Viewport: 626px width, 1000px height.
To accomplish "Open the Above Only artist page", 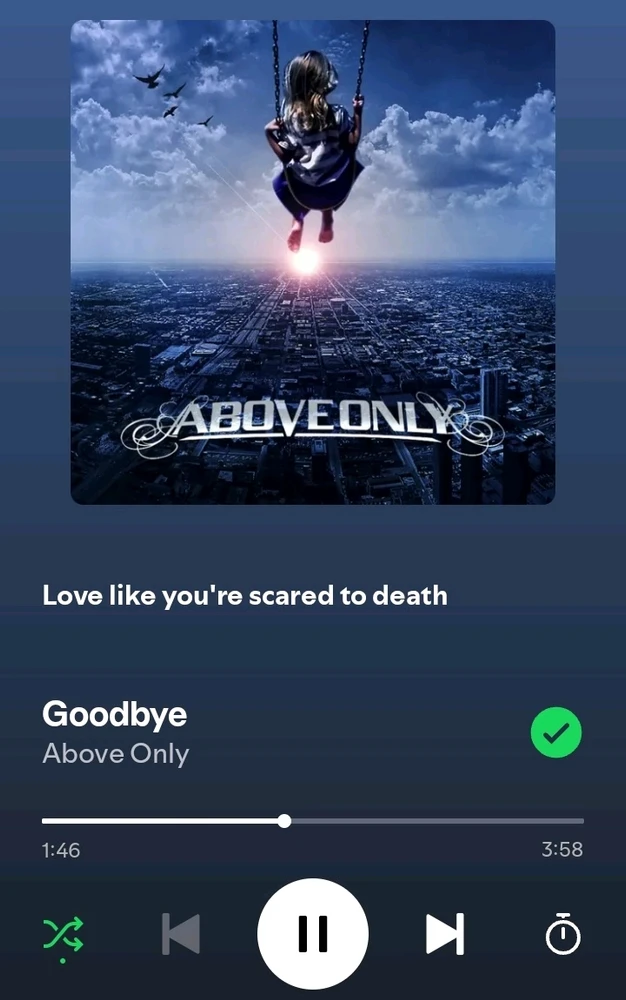I will 115,753.
